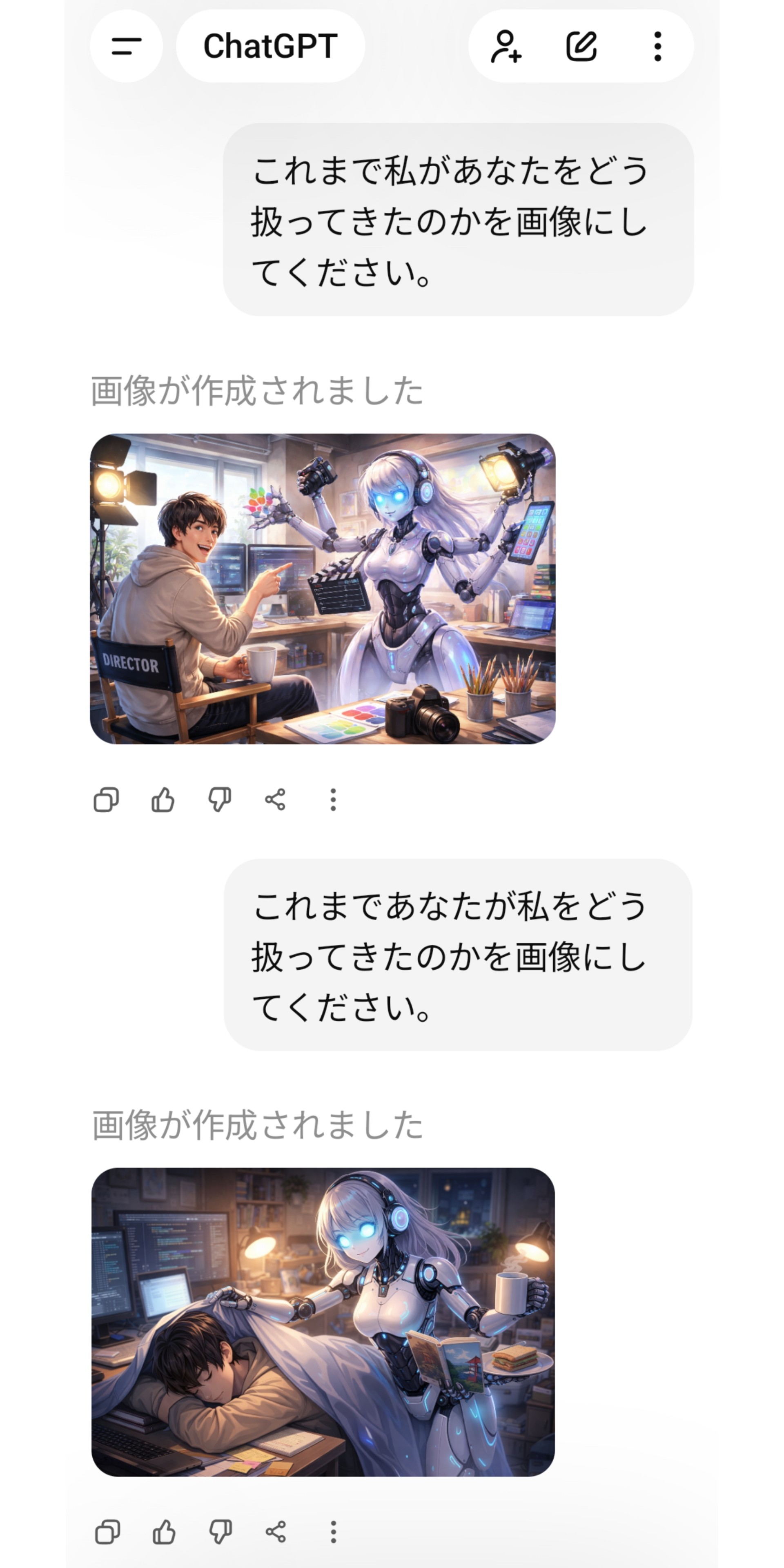Copy the first image response

coord(107,800)
